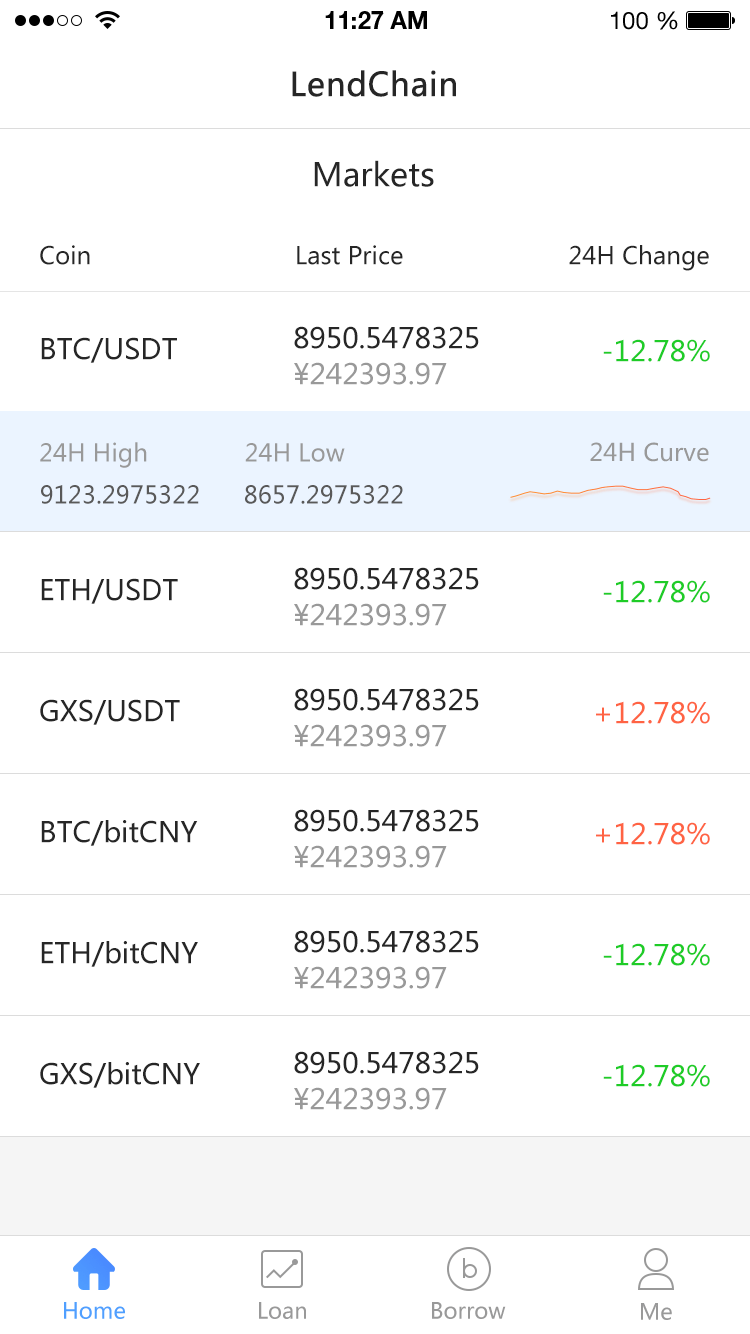Screen dimensions: 750x1334
Task: Open the Loan tab
Action: [282, 1285]
